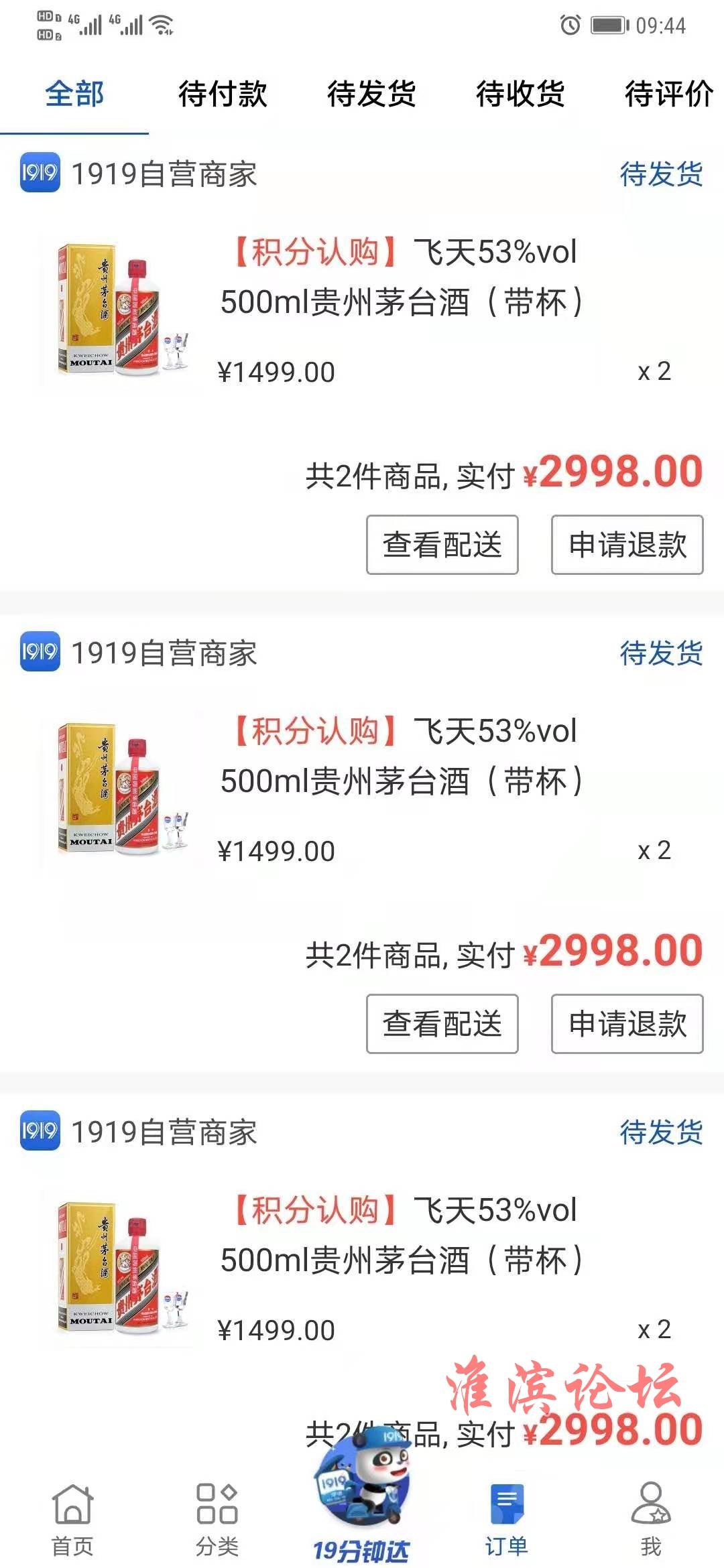View delivery for the second order

pyautogui.click(x=442, y=1024)
